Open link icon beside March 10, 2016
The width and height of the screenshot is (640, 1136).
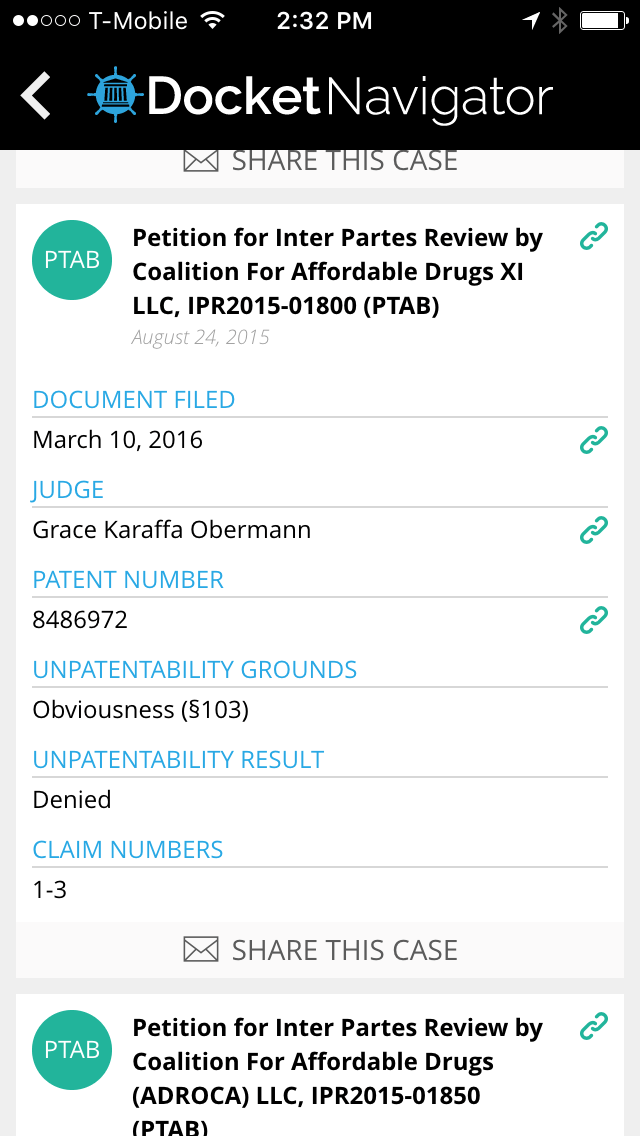point(594,440)
